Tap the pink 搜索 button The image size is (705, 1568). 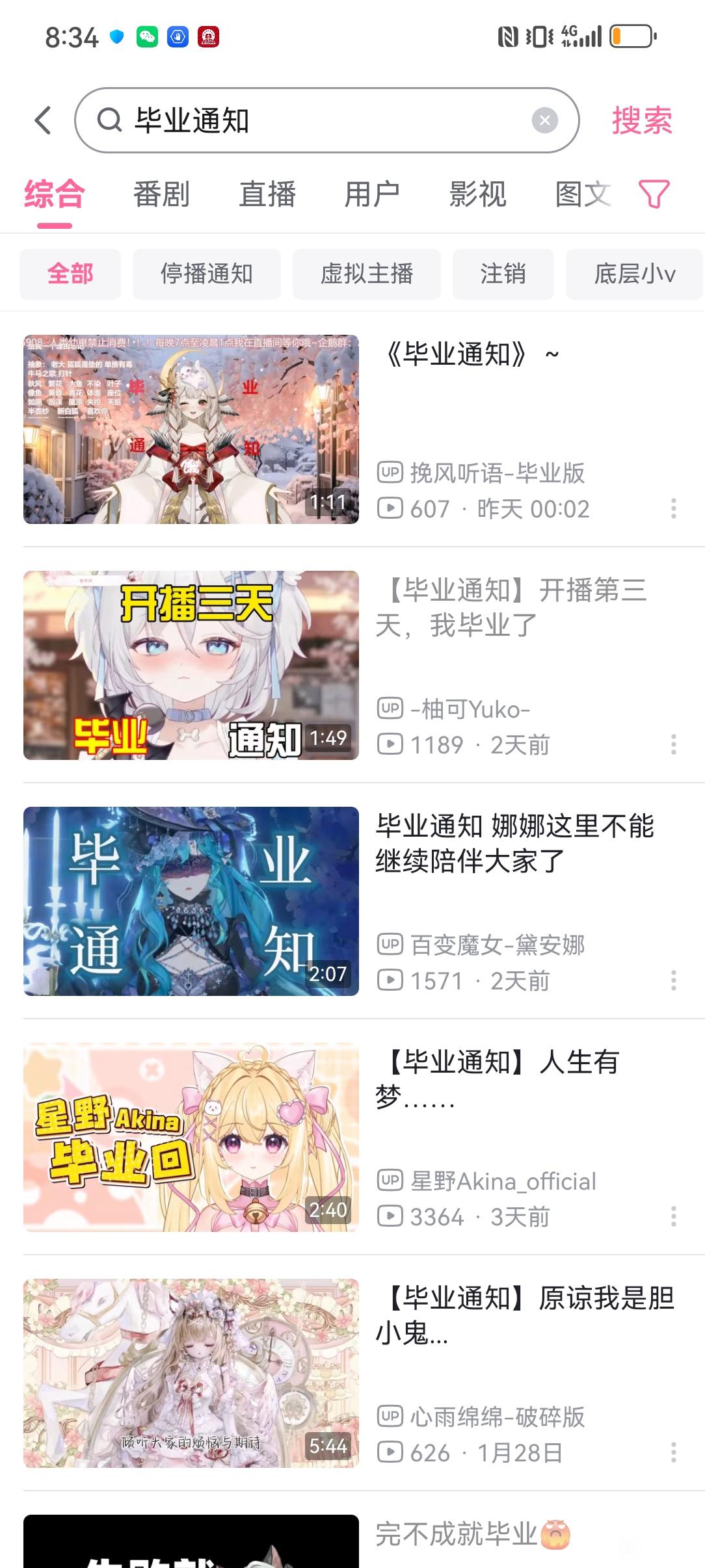641,120
